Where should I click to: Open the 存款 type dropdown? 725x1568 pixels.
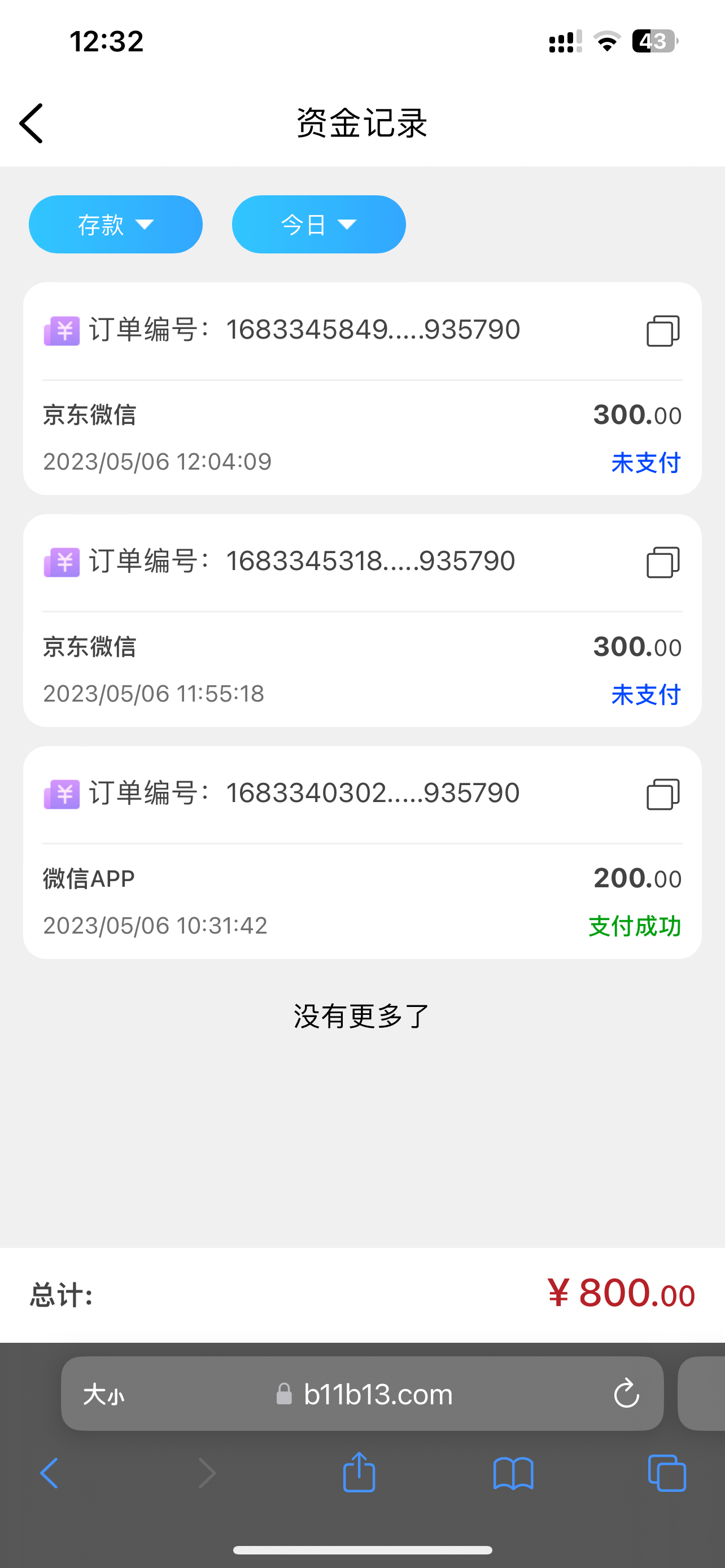(x=116, y=225)
